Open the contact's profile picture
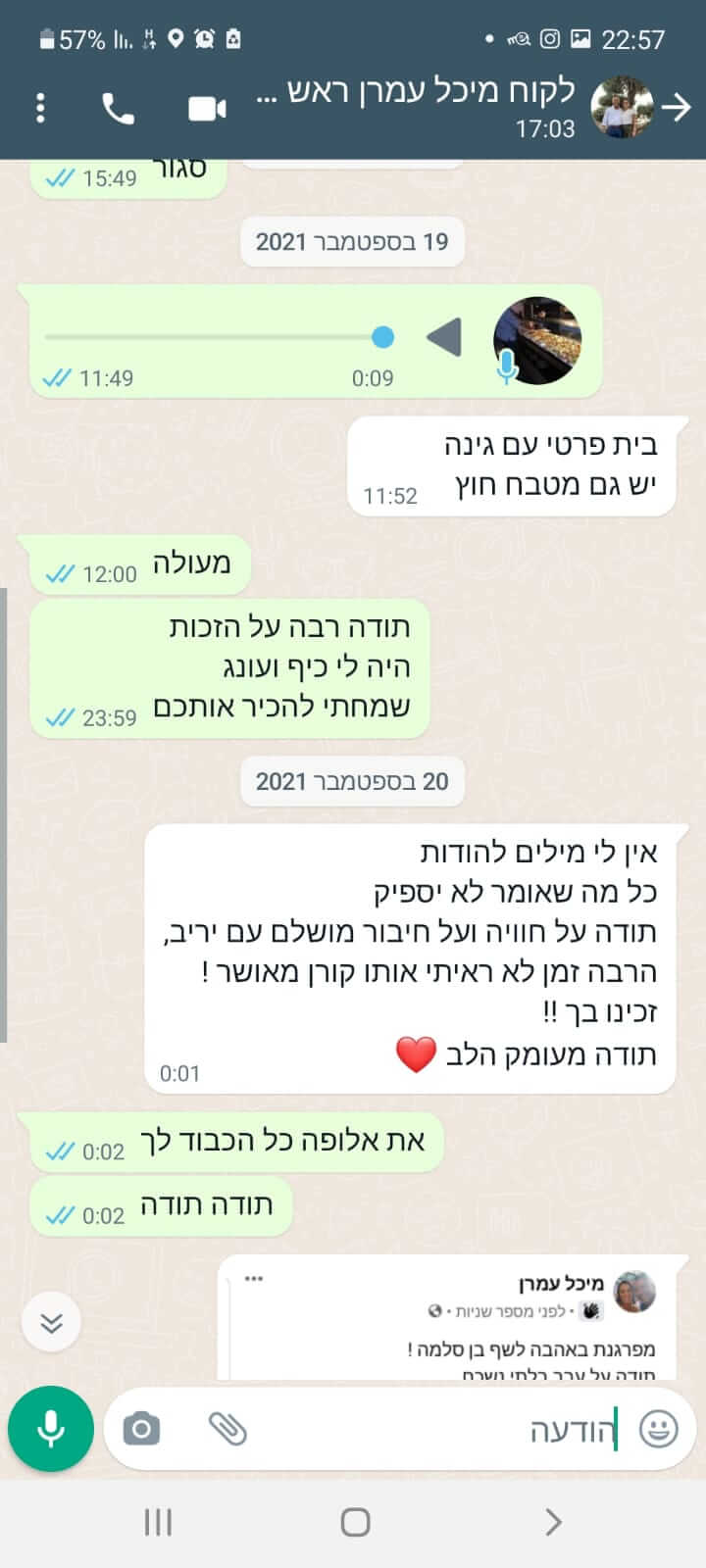This screenshot has height=1568, width=706. 622,107
